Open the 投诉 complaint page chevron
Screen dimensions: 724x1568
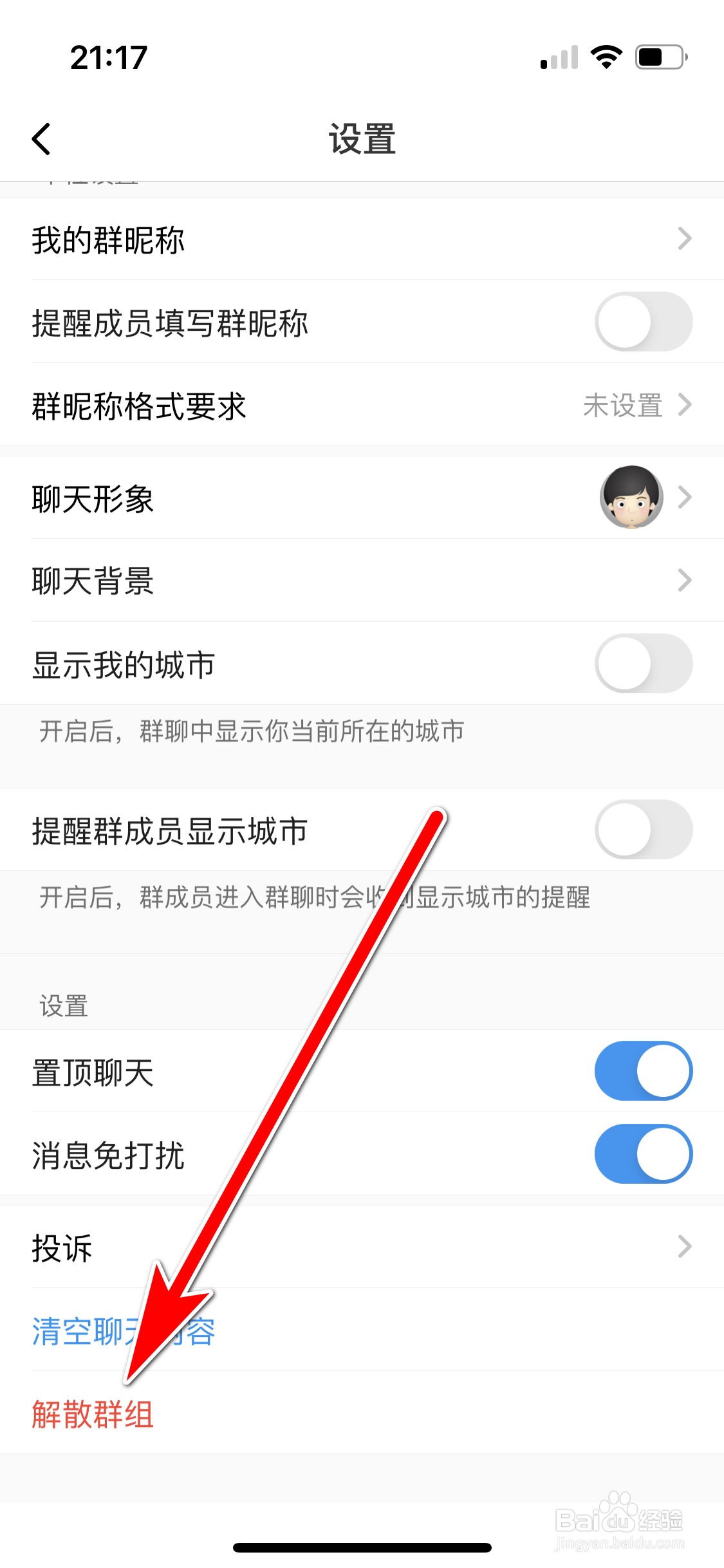click(685, 1246)
